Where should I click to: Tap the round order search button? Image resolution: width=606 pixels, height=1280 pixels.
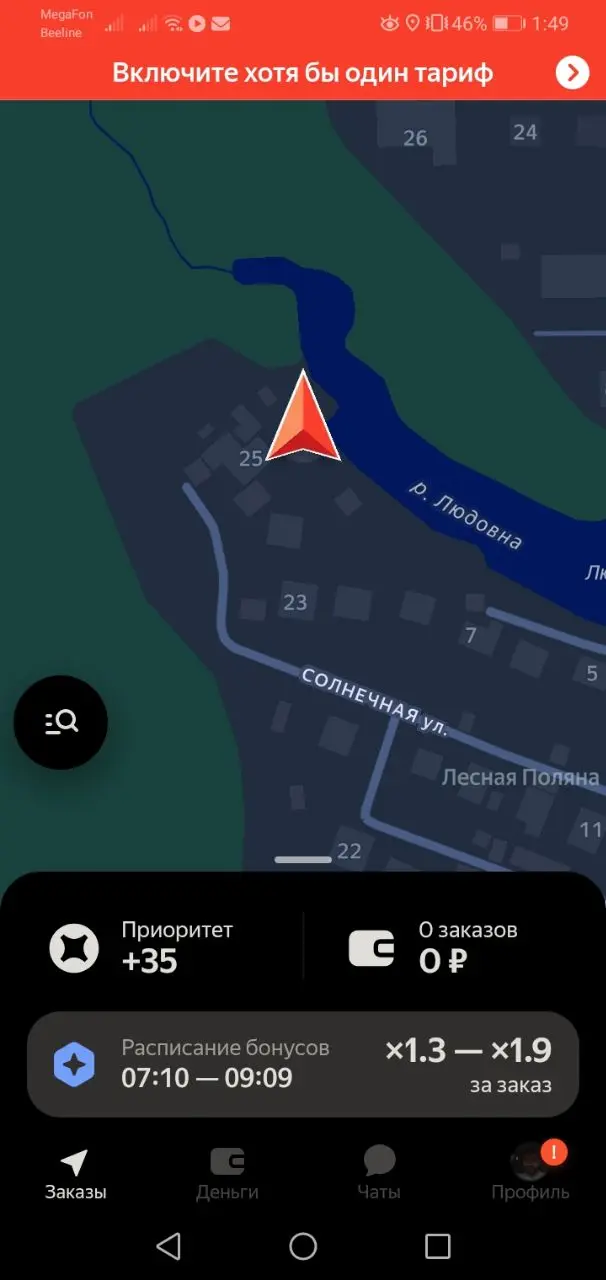pyautogui.click(x=60, y=722)
